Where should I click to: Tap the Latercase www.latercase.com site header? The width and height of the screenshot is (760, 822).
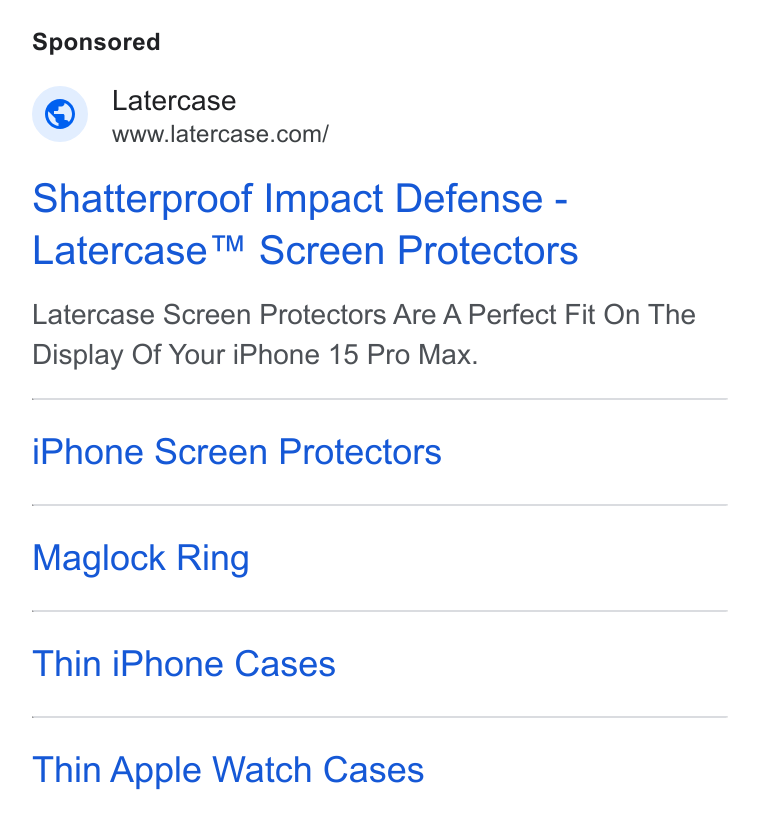coord(181,115)
